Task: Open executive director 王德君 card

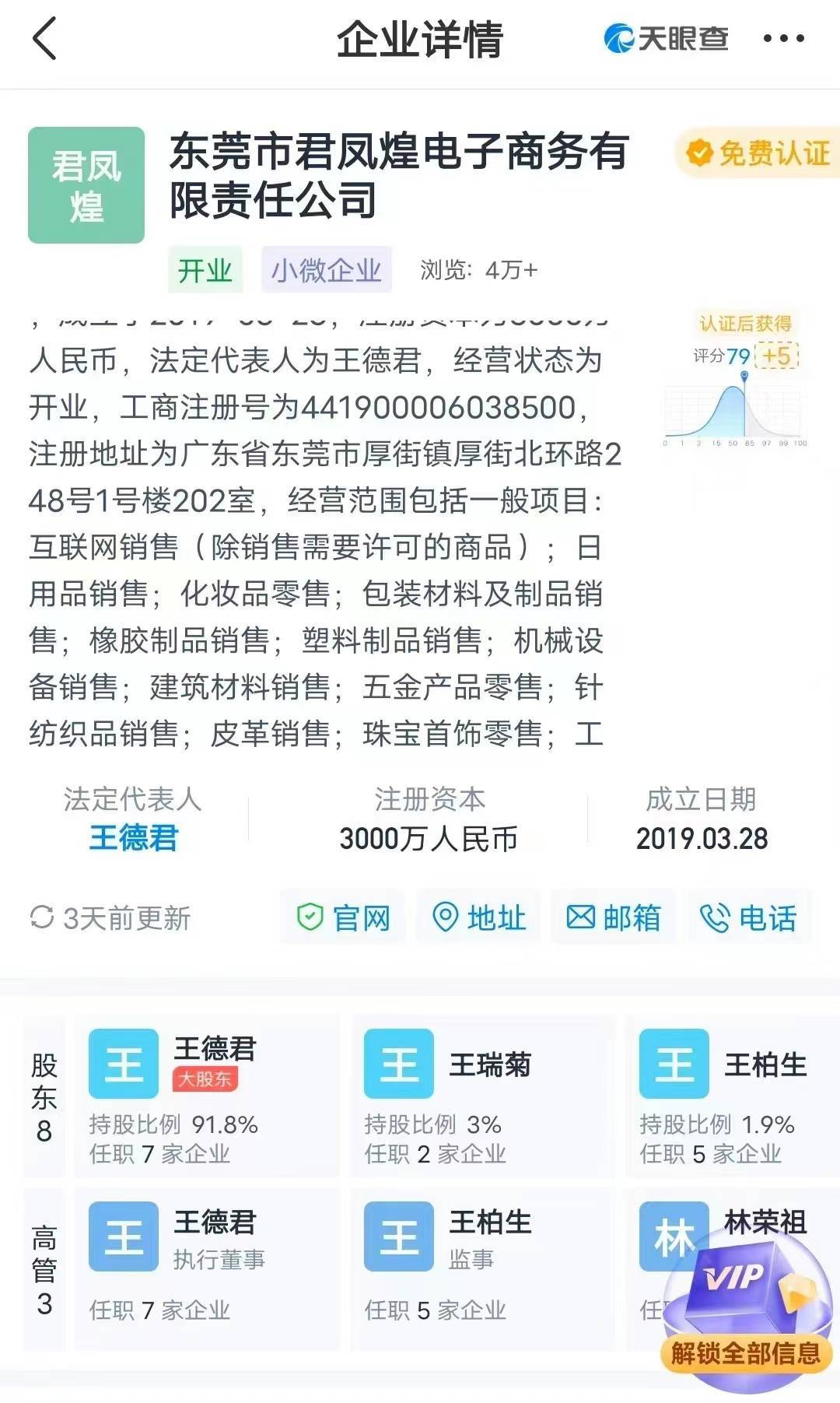Action: coord(206,1268)
